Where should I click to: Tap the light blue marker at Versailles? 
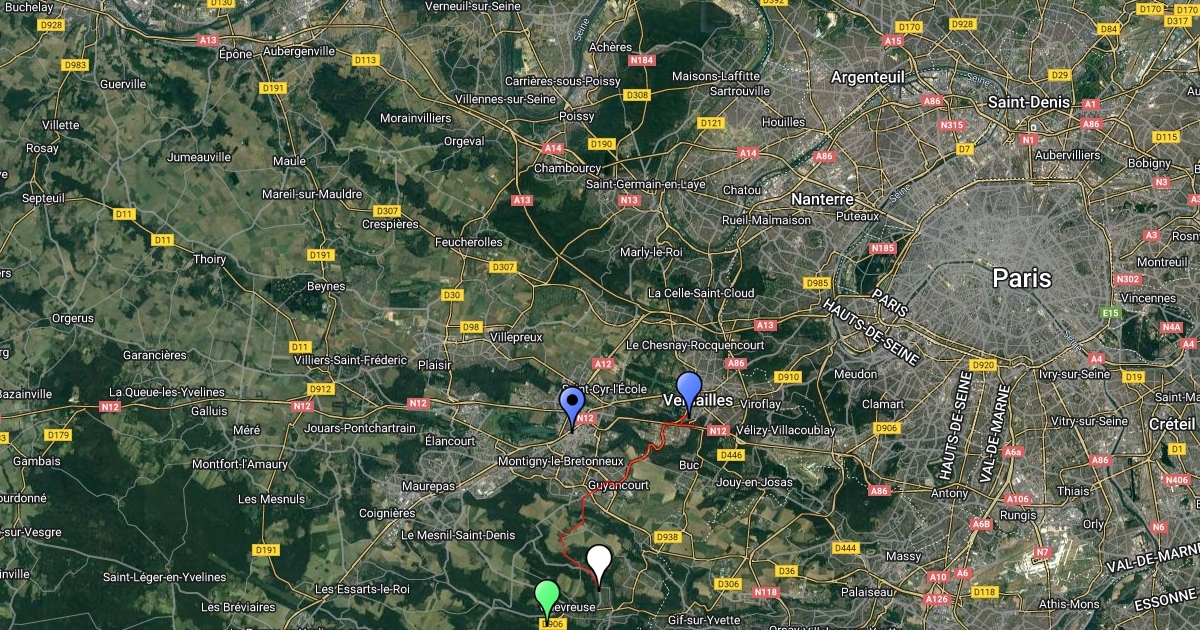(x=689, y=388)
